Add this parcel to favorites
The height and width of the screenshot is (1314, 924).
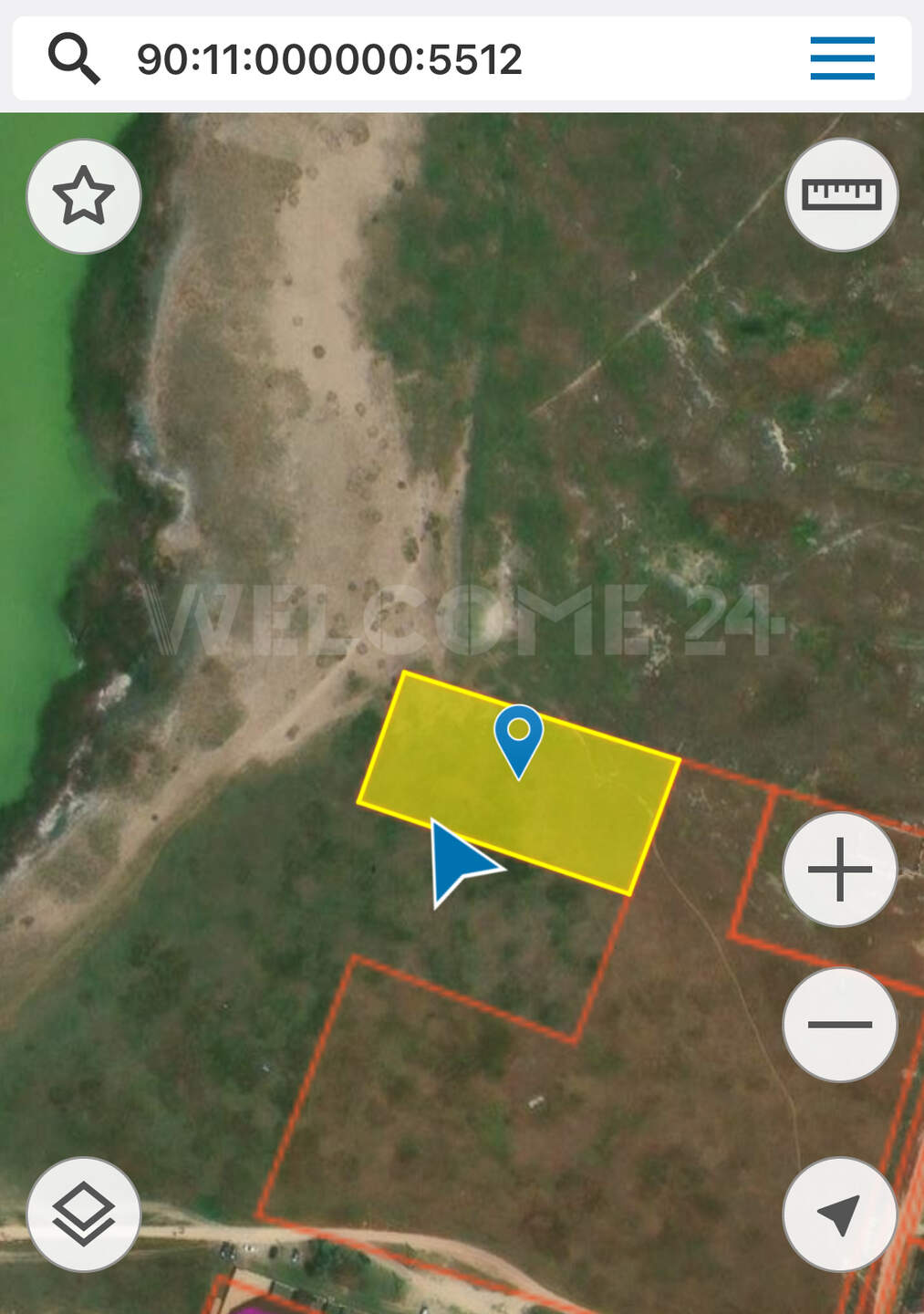(x=84, y=196)
